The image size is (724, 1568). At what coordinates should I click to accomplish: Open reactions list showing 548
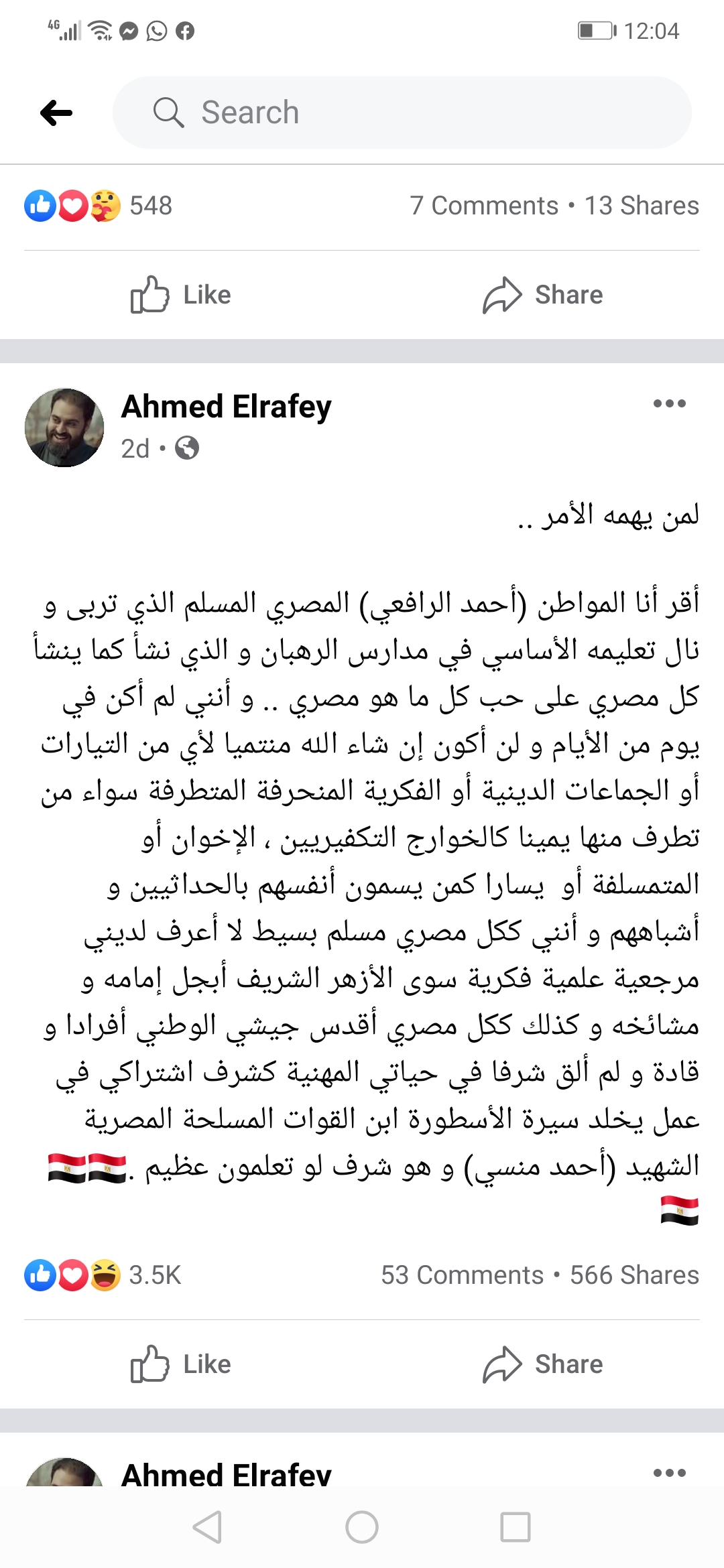point(99,206)
